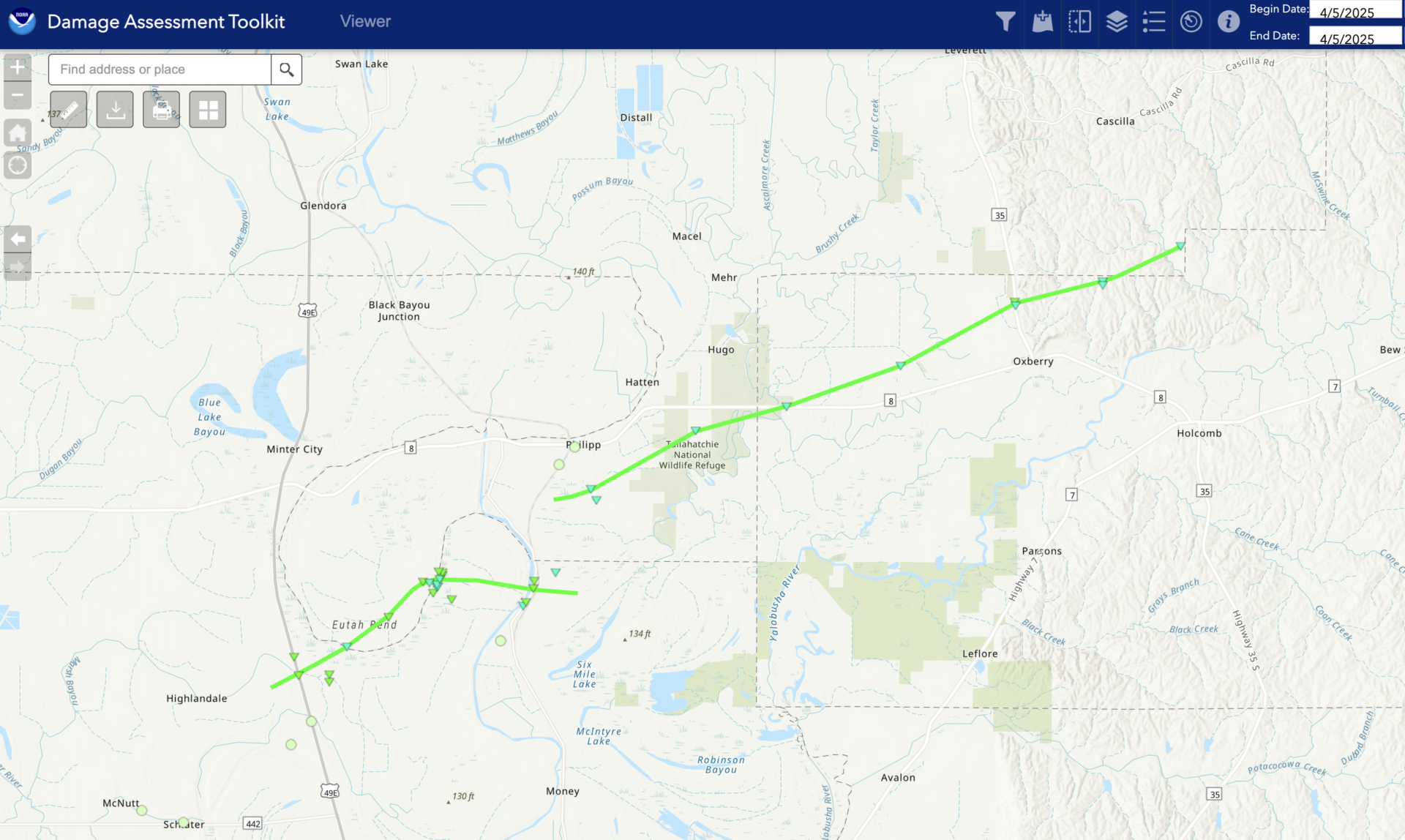The width and height of the screenshot is (1405, 840).
Task: Tap the search magnifier button
Action: point(286,70)
